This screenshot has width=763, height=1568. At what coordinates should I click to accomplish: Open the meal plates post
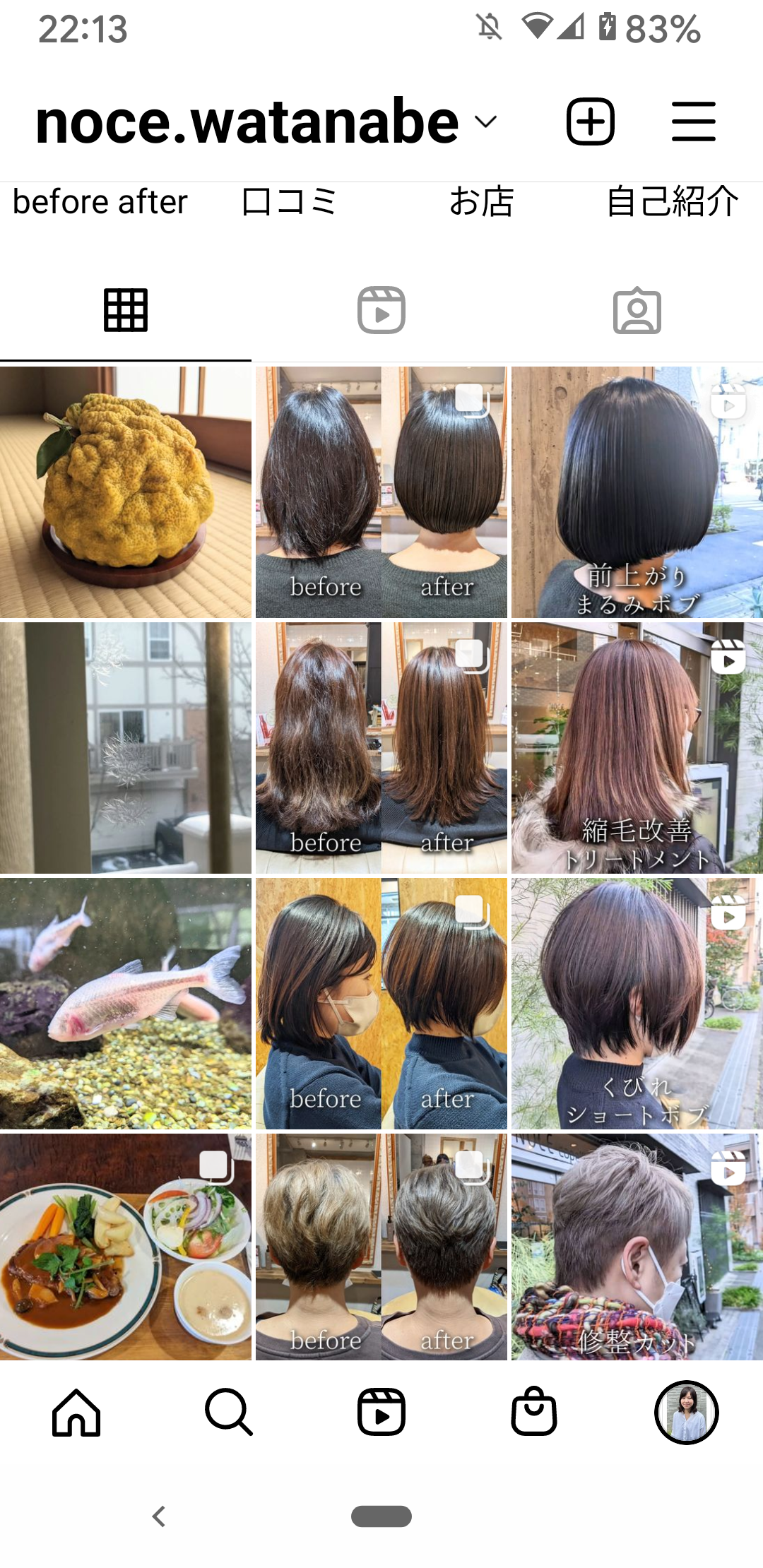(126, 1247)
